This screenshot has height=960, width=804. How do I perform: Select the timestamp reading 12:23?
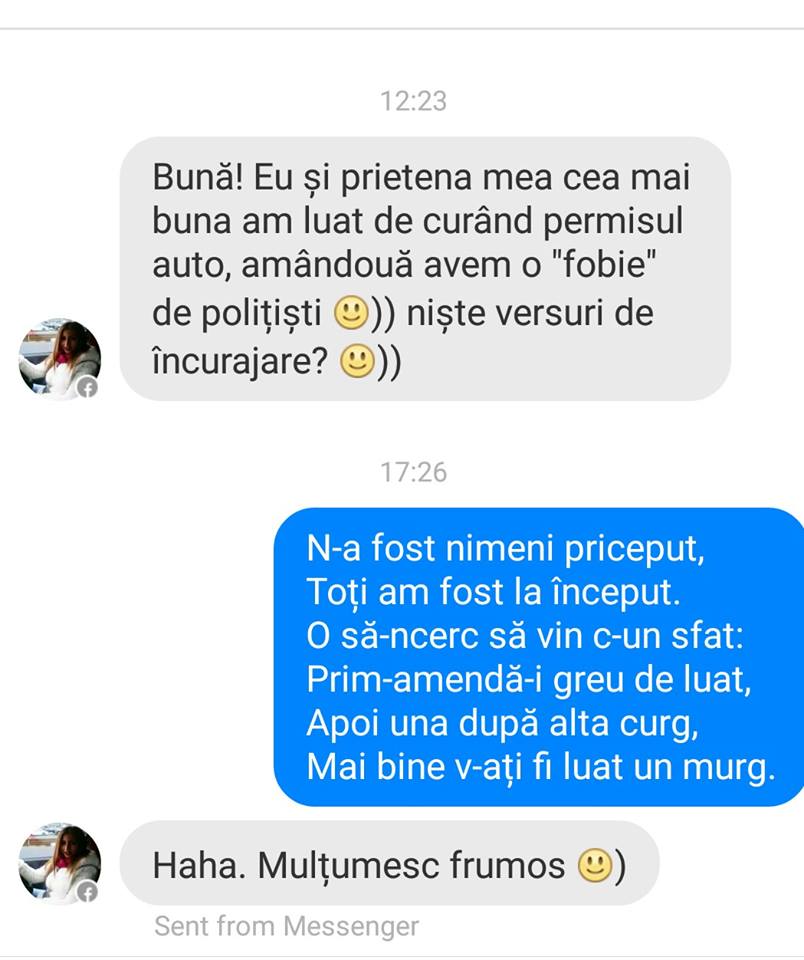click(x=417, y=101)
